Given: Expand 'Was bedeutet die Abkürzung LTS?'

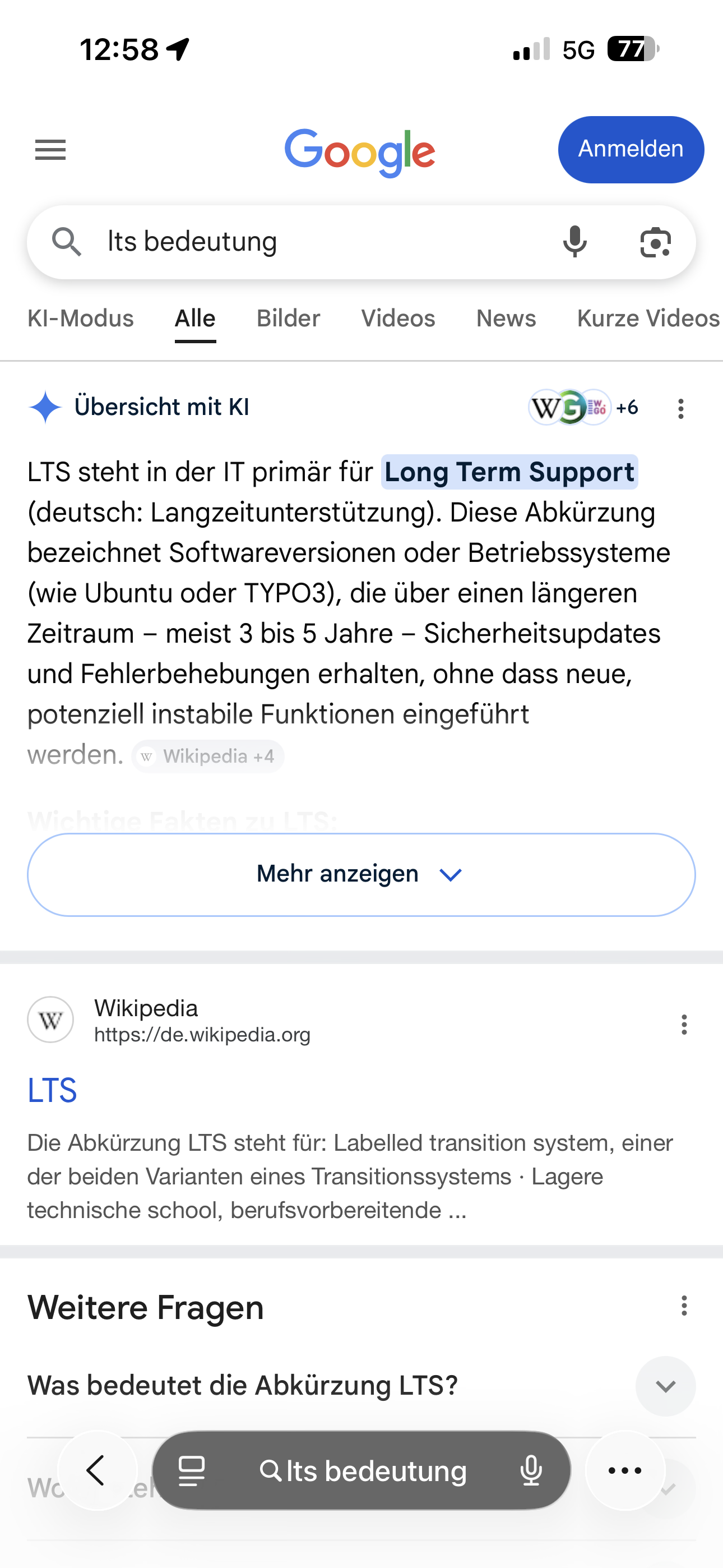Looking at the screenshot, I should pos(665,1386).
